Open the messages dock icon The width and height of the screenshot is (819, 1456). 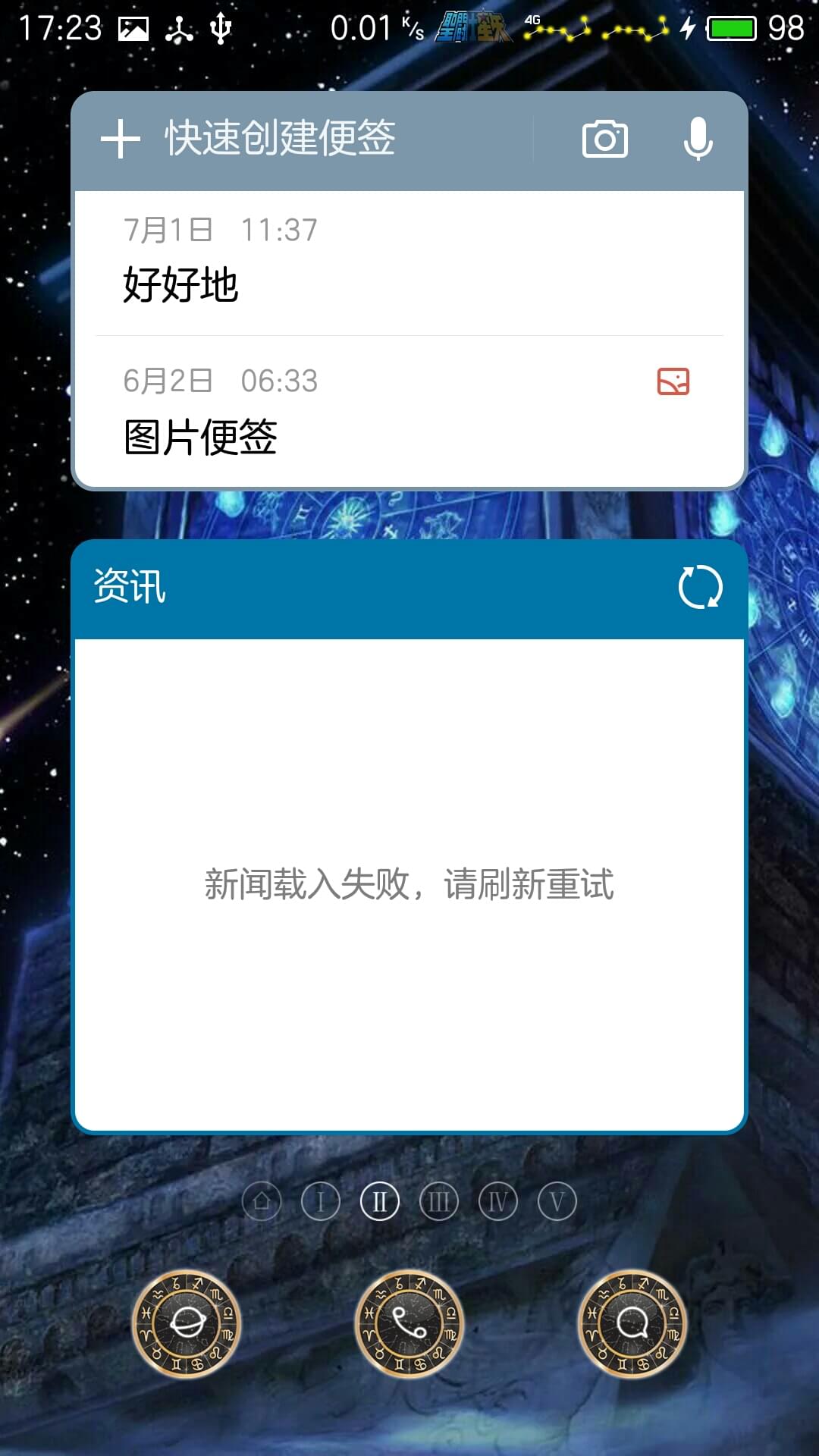(x=632, y=1324)
